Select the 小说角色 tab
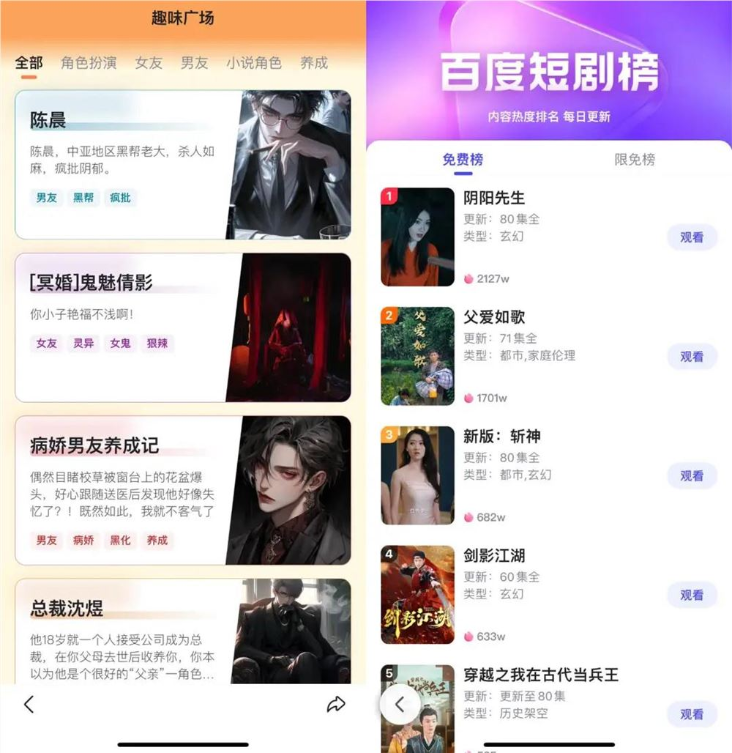732x753 pixels. coord(255,62)
